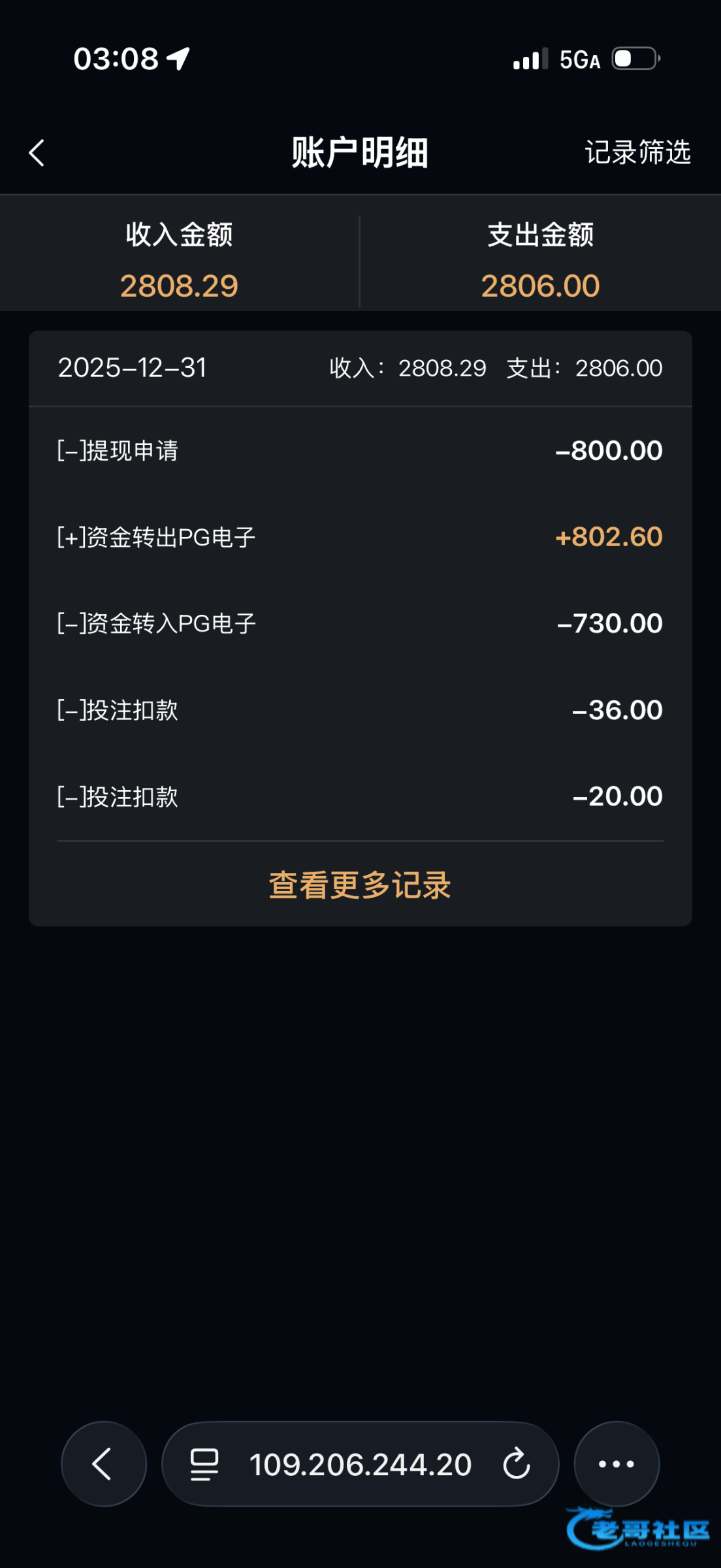Open the address bar showing 109.206.244.20
Viewport: 721px width, 1568px height.
(360, 1464)
